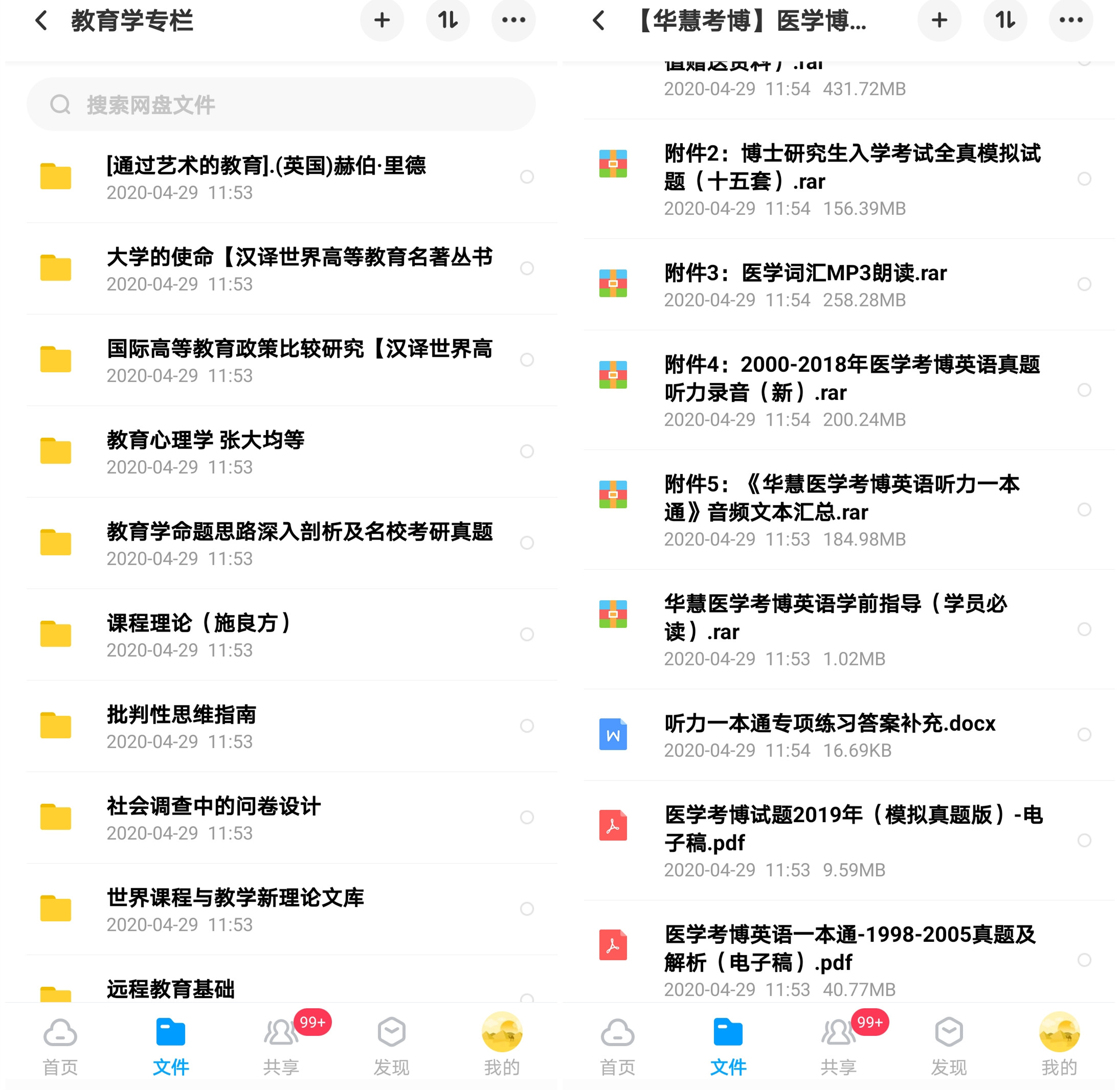Tap the search box for netdisk files
Image resolution: width=1120 pixels, height=1090 pixels.
tap(281, 105)
